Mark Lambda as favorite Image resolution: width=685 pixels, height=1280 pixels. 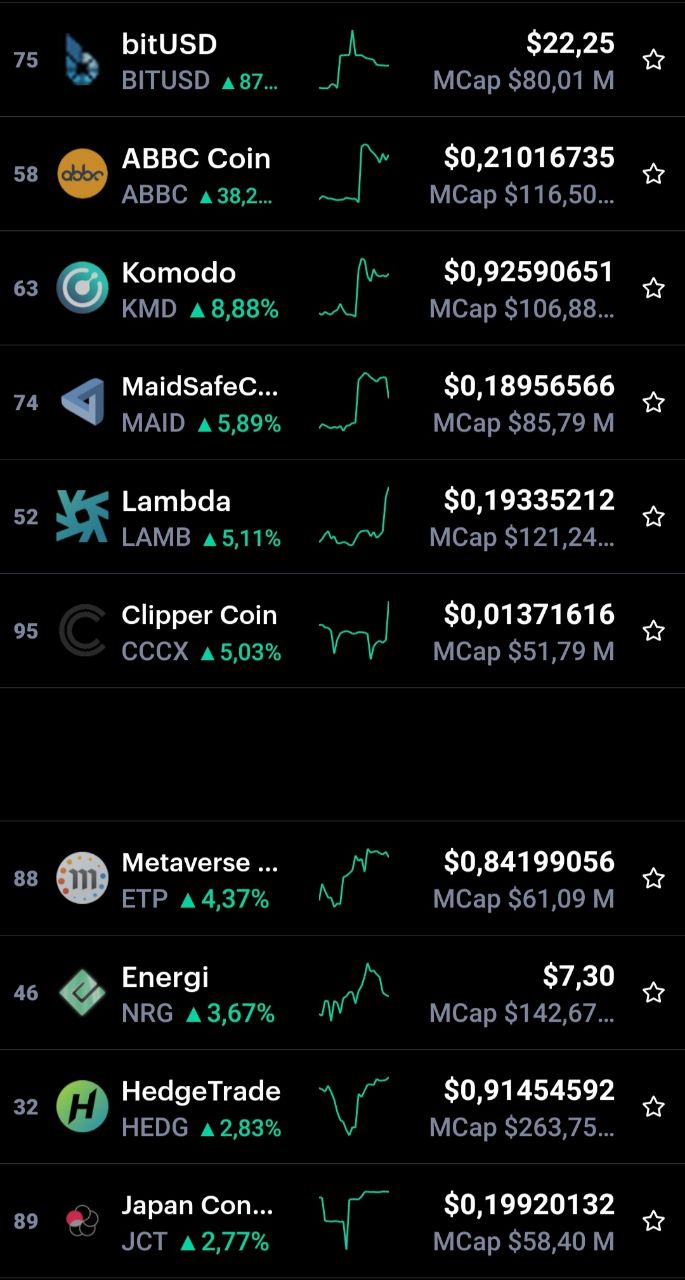click(x=654, y=516)
